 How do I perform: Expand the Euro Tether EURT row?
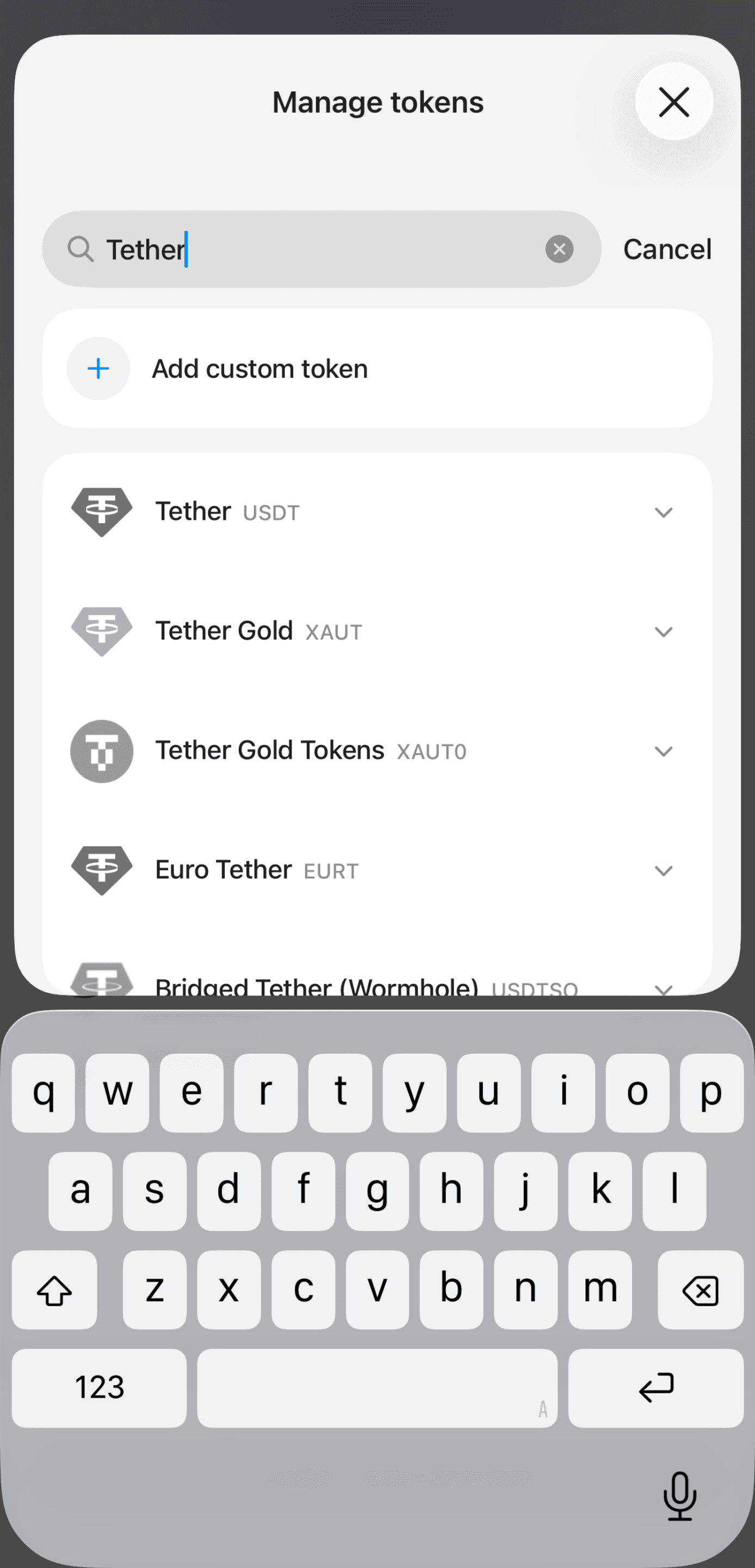click(663, 870)
